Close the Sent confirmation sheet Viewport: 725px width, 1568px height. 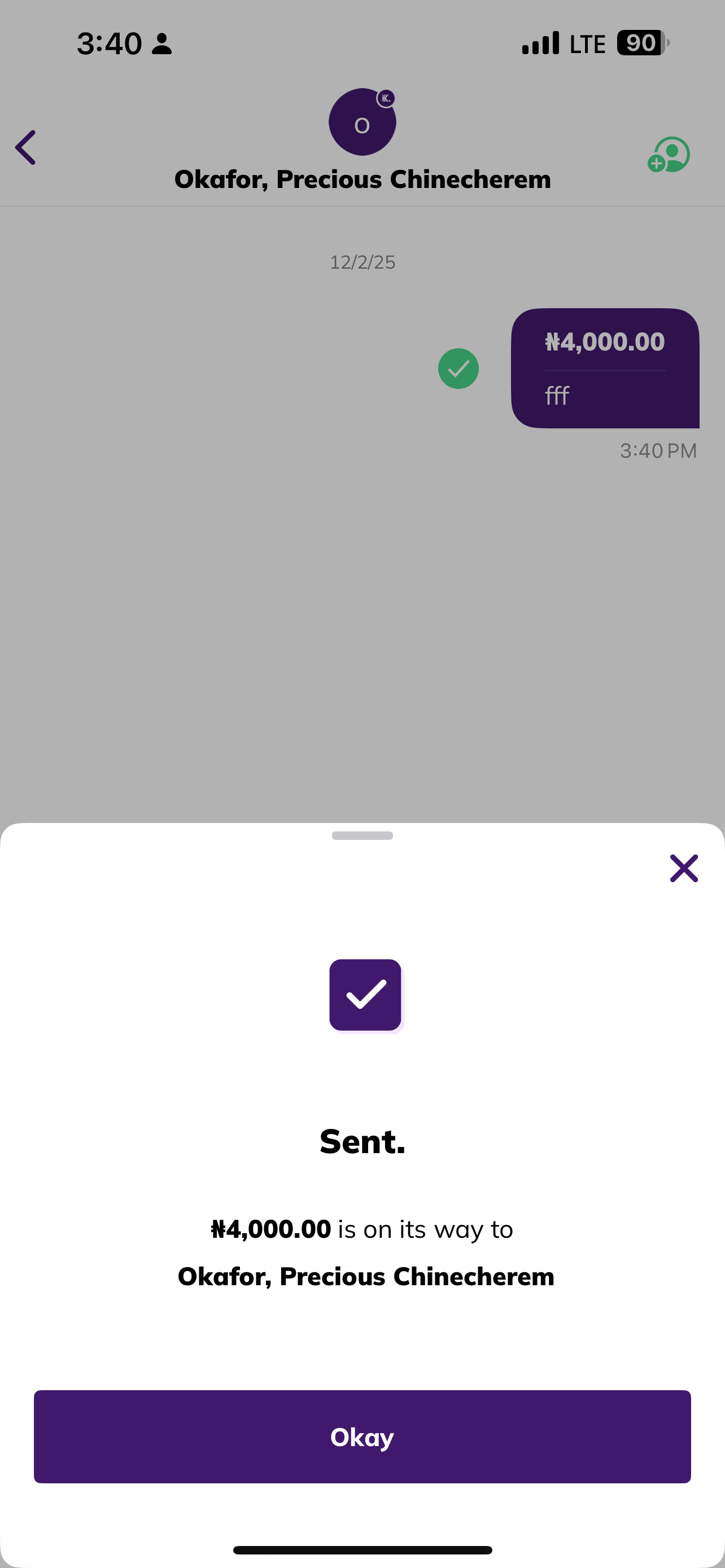coord(684,868)
